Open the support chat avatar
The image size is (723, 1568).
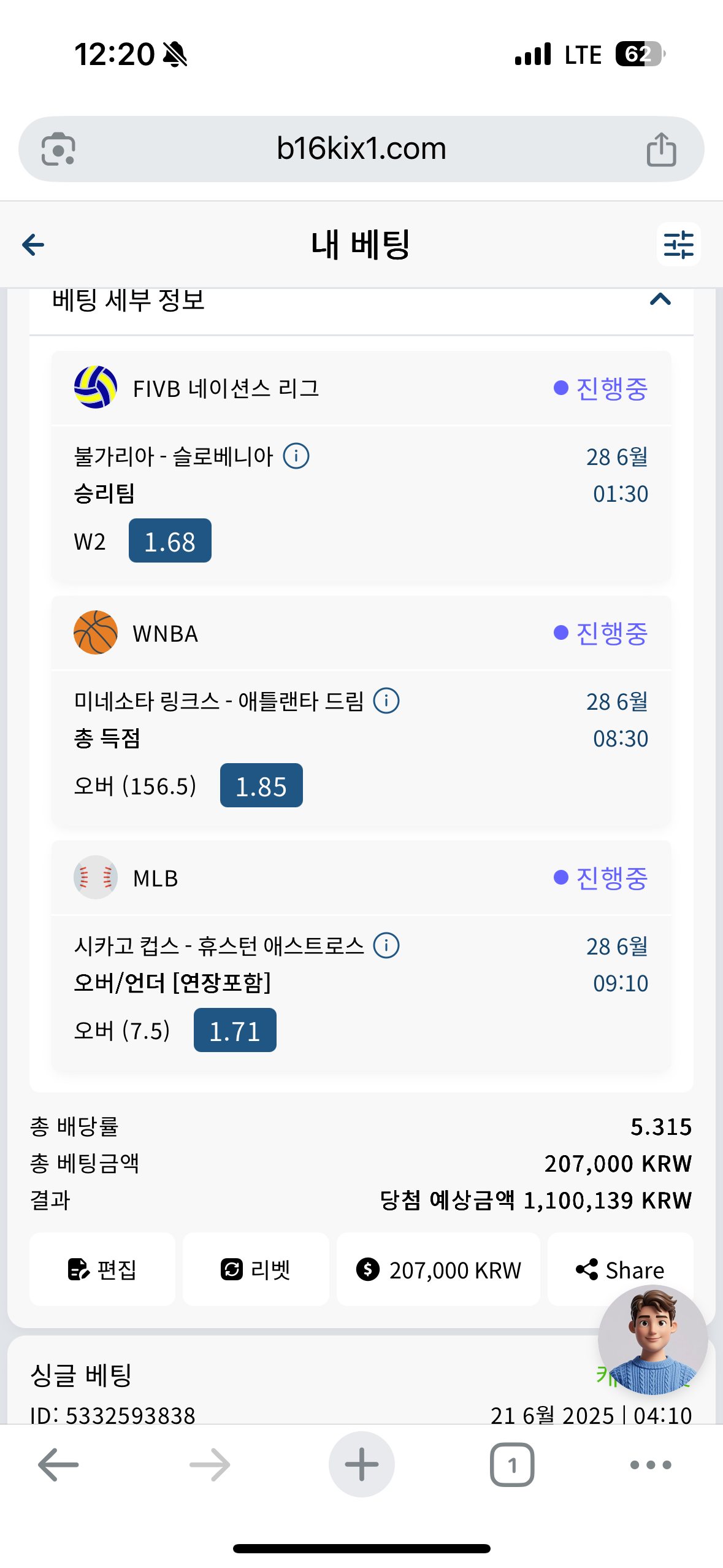click(652, 1340)
